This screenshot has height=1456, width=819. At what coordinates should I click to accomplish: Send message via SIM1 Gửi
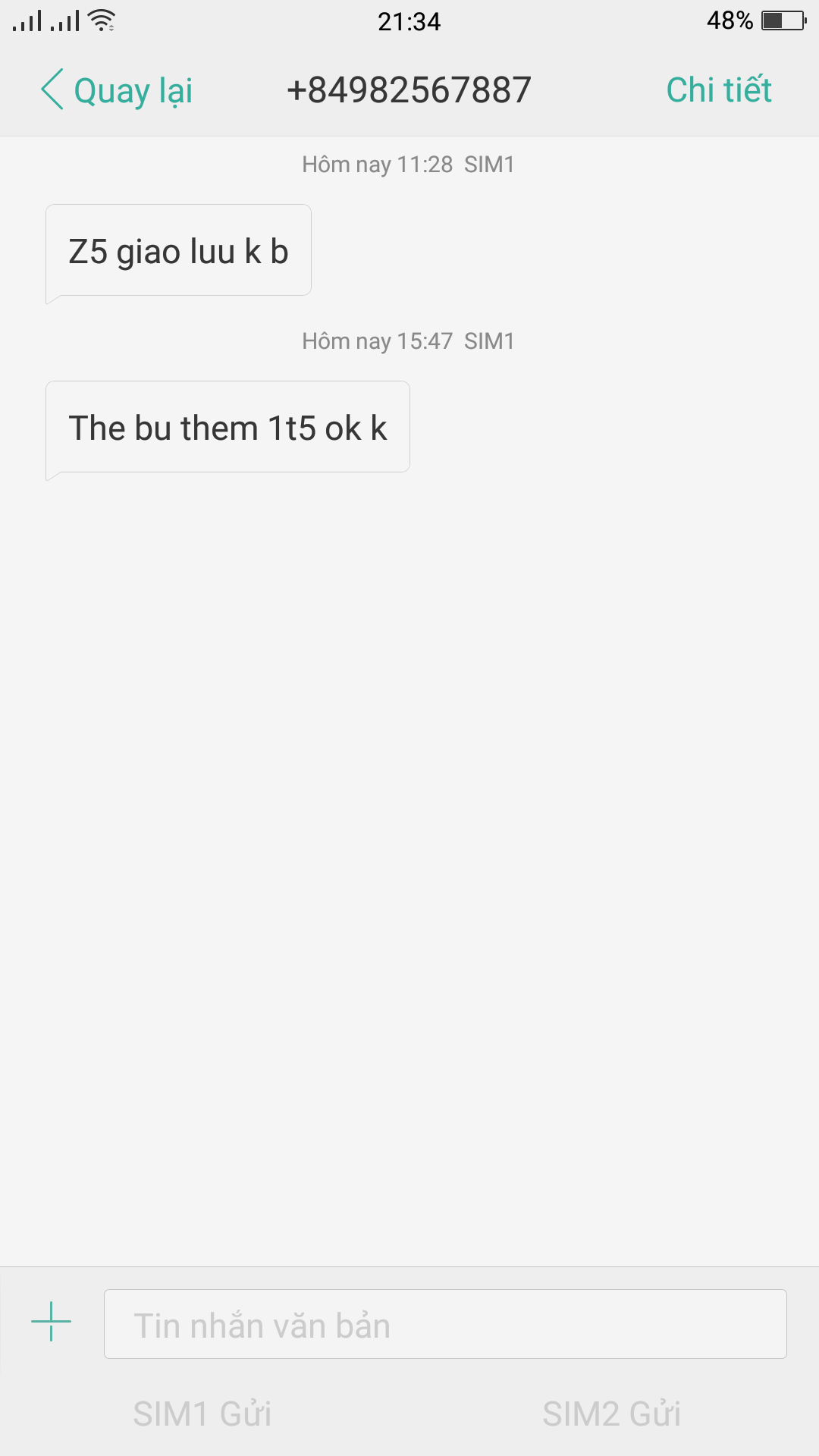[202, 1414]
